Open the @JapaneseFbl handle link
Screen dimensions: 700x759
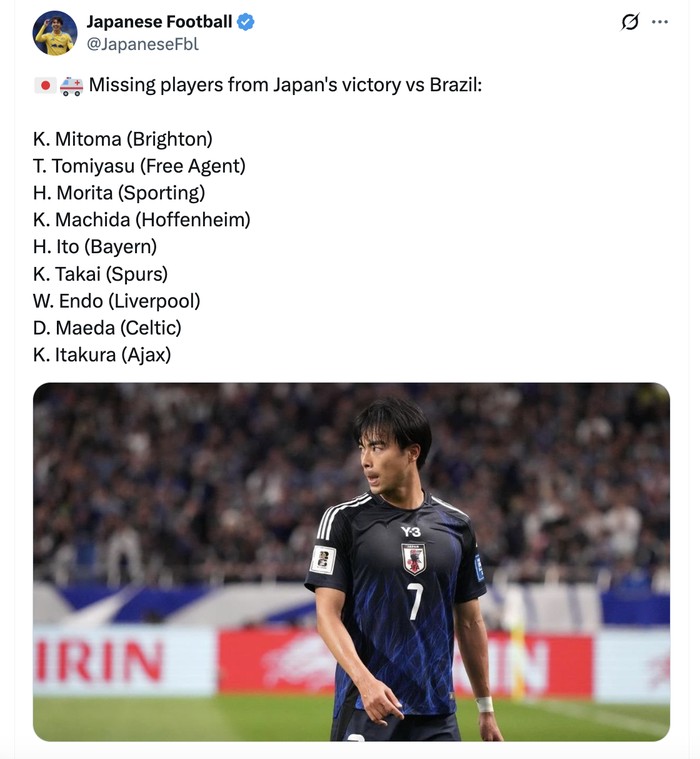click(142, 44)
